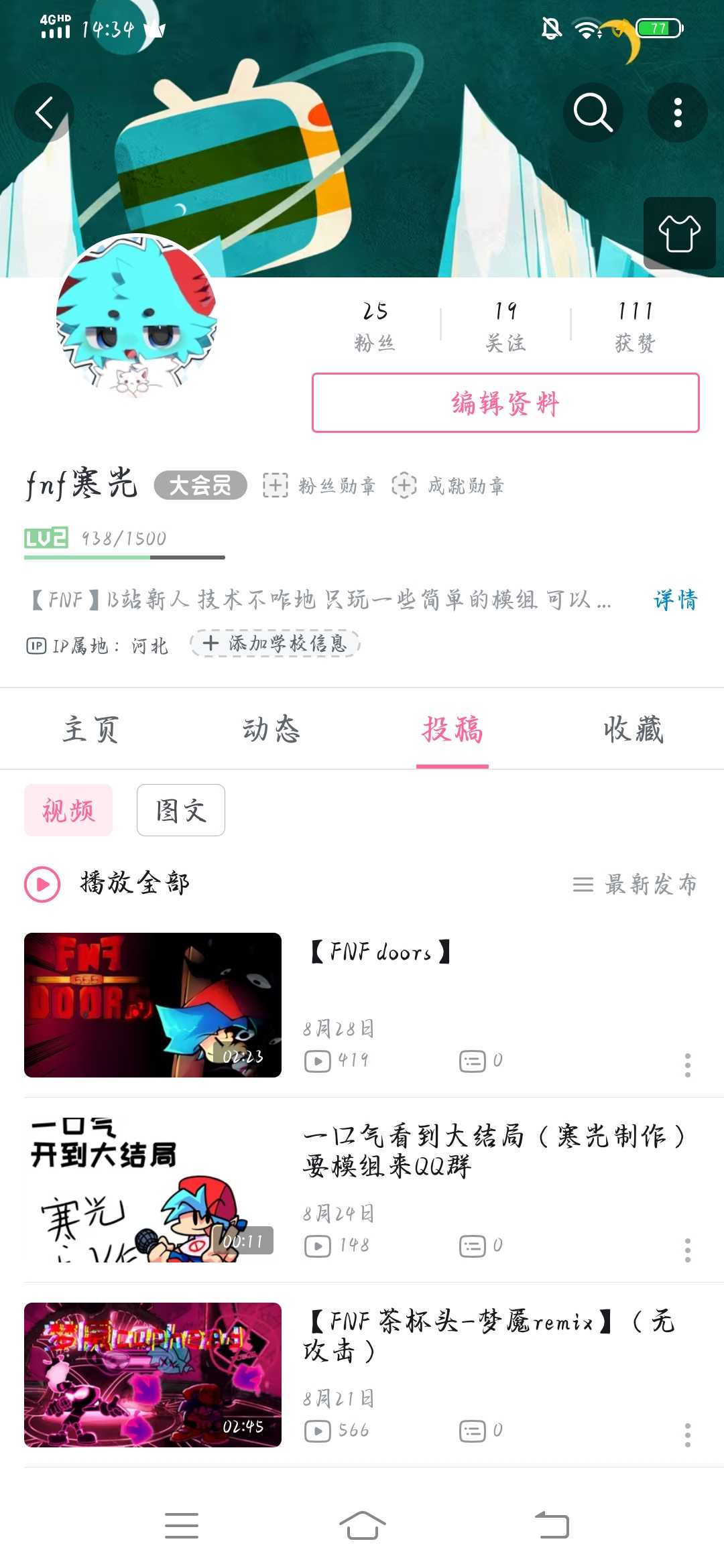Open more options for the 茶杯头-梦魇remix video
Viewport: 724px width, 1568px height.
pos(687,1435)
